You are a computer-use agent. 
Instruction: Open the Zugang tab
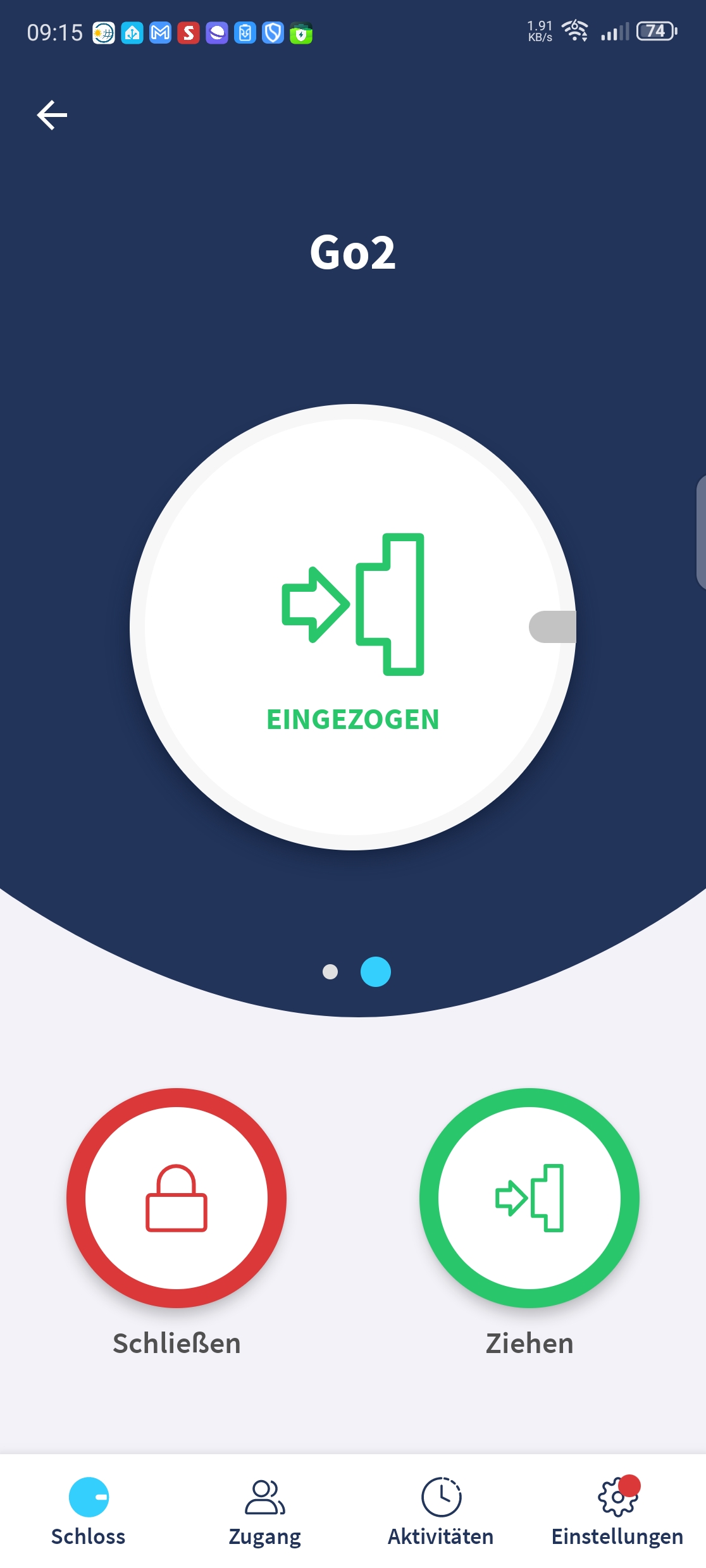pyautogui.click(x=265, y=1512)
